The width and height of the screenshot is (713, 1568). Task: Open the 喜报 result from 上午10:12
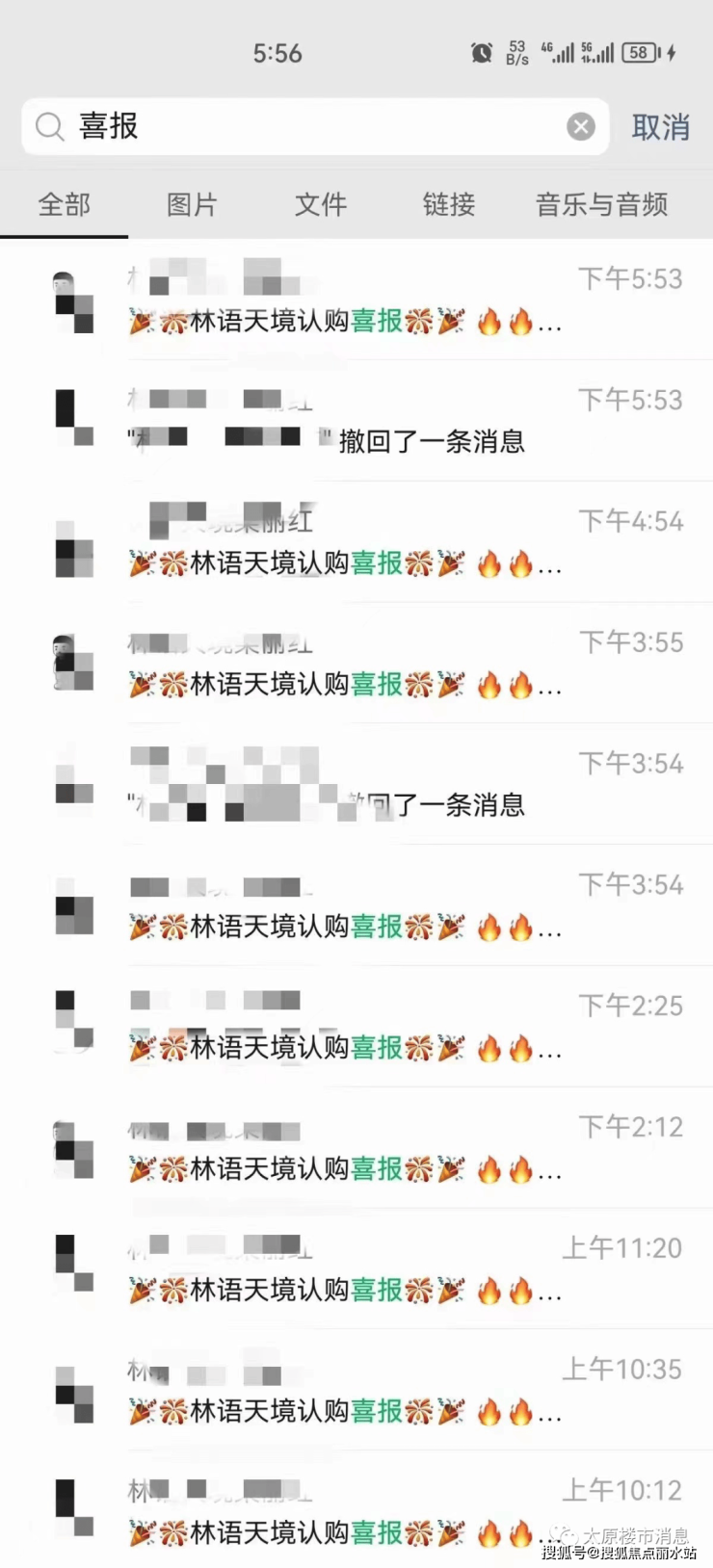tap(385, 1512)
